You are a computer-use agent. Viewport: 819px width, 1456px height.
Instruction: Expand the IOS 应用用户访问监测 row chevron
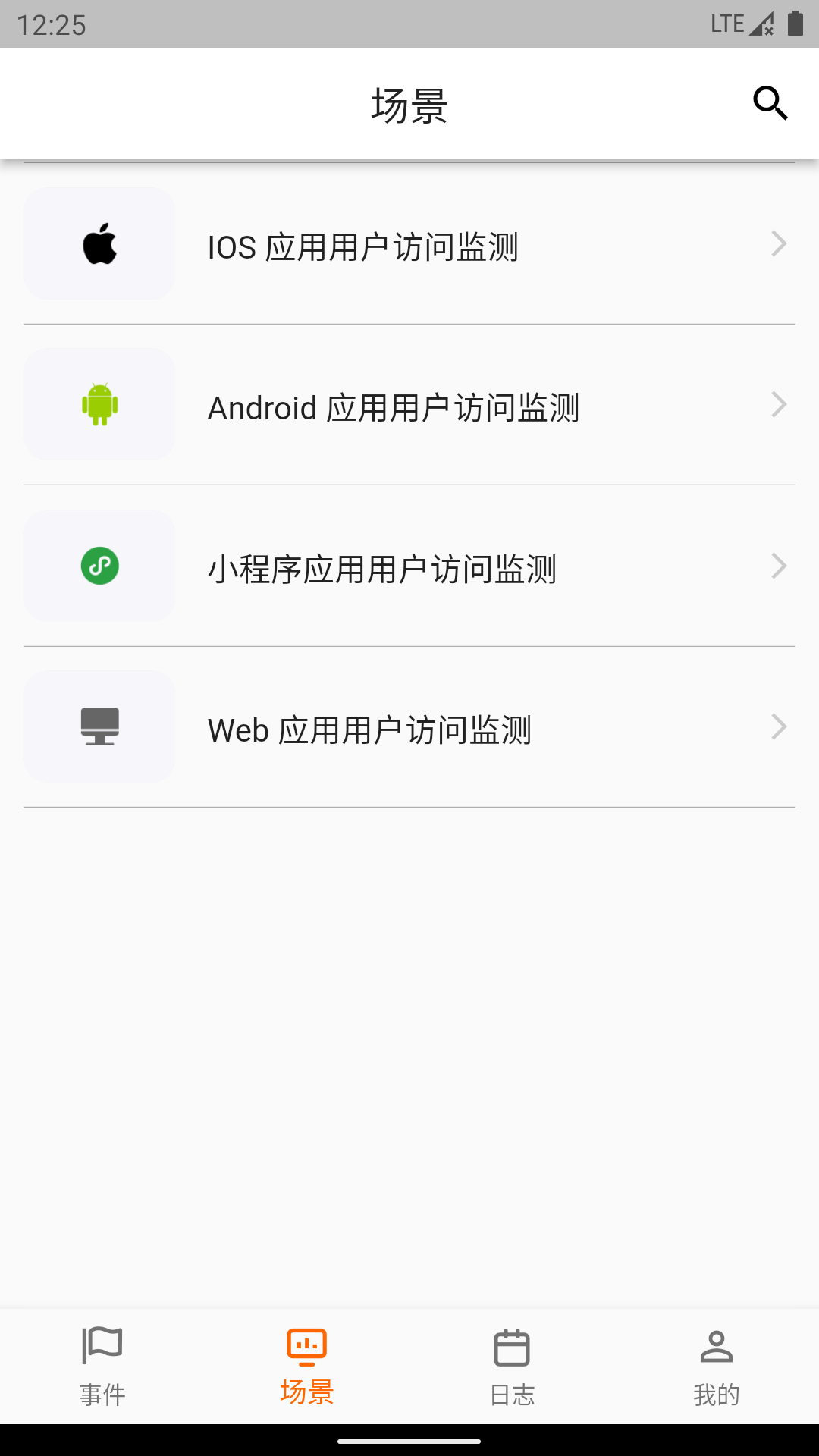click(x=780, y=243)
